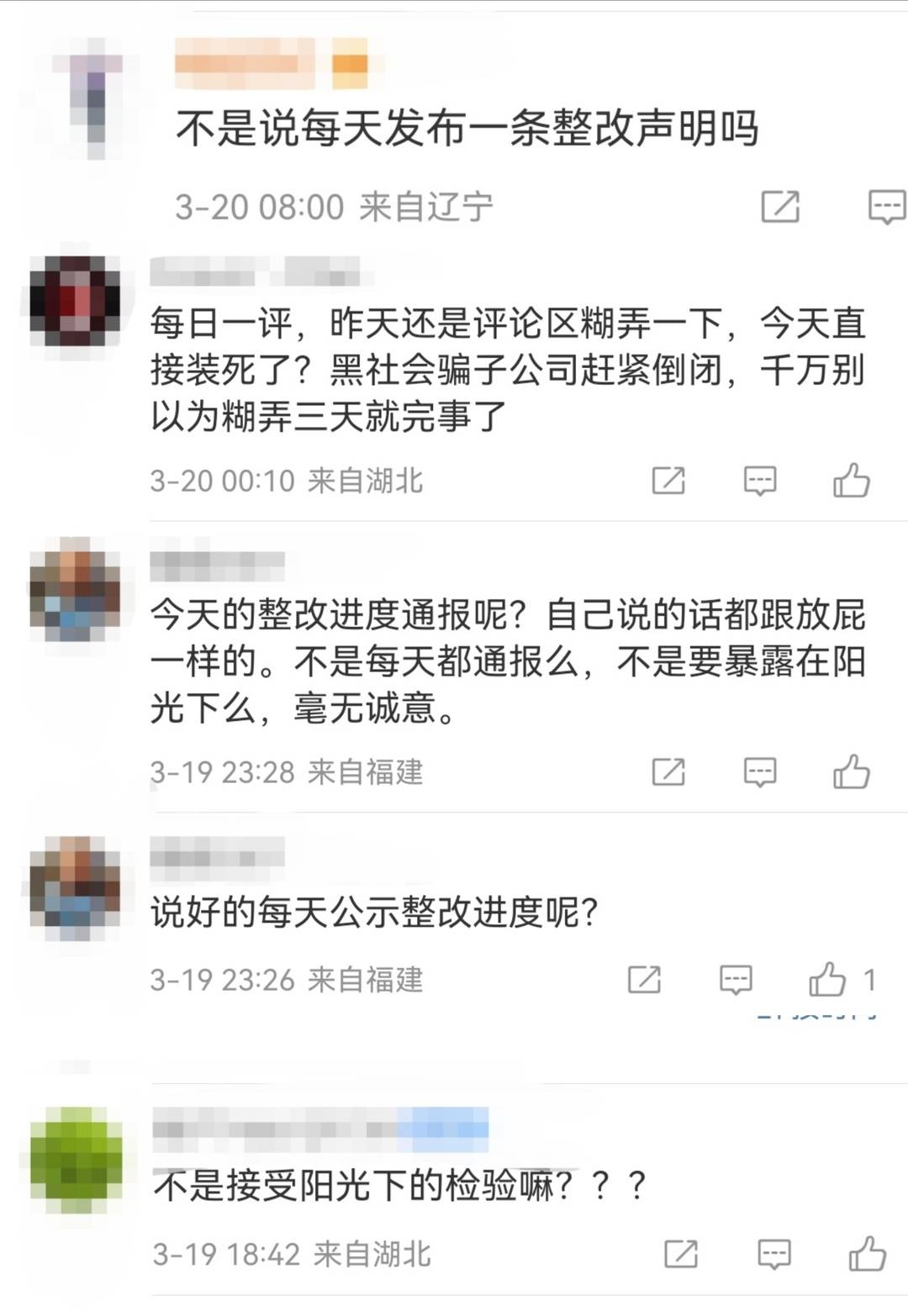Reply to the 3-20 08:00 comment from 辽宁
This screenshot has width=908, height=1316.
[886, 206]
